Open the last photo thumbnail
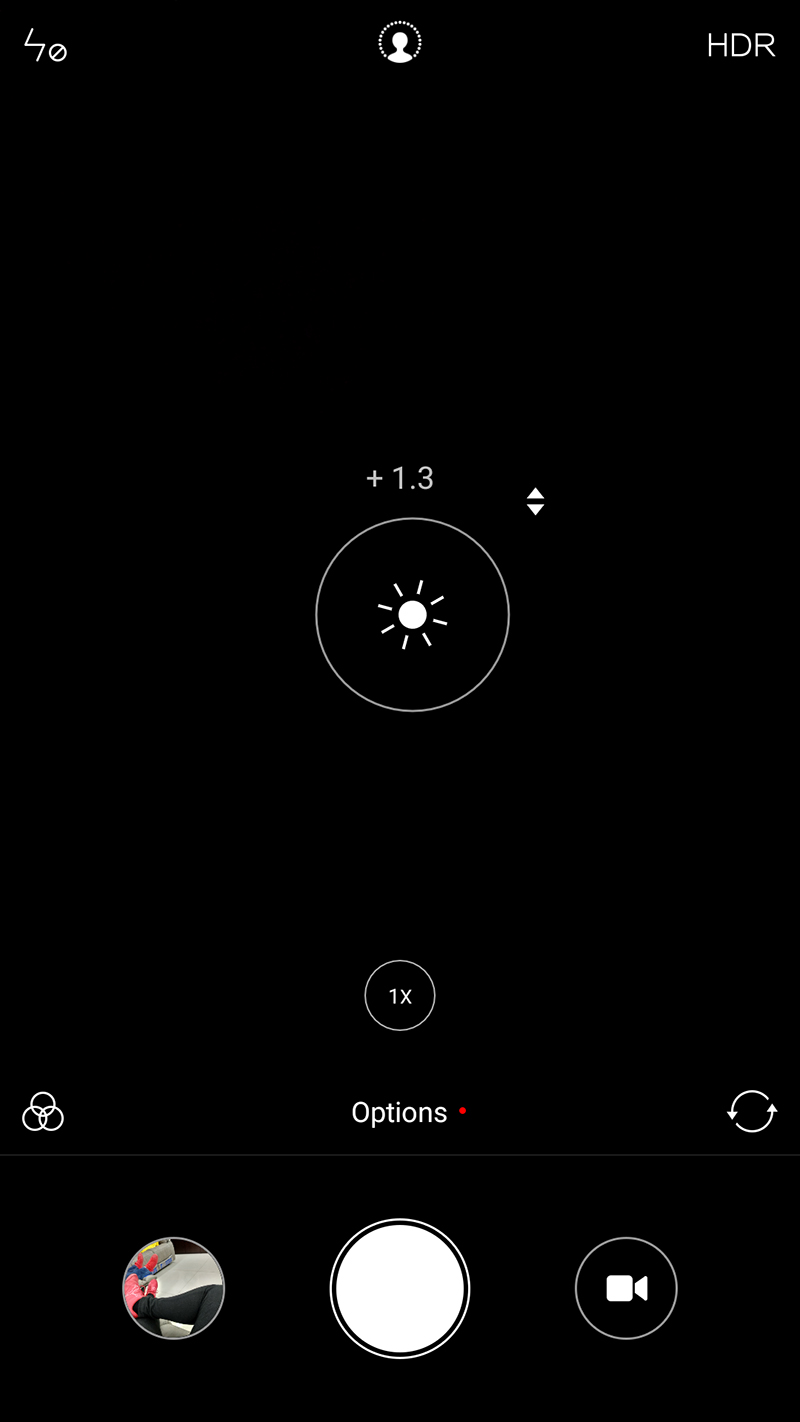 [173, 1288]
